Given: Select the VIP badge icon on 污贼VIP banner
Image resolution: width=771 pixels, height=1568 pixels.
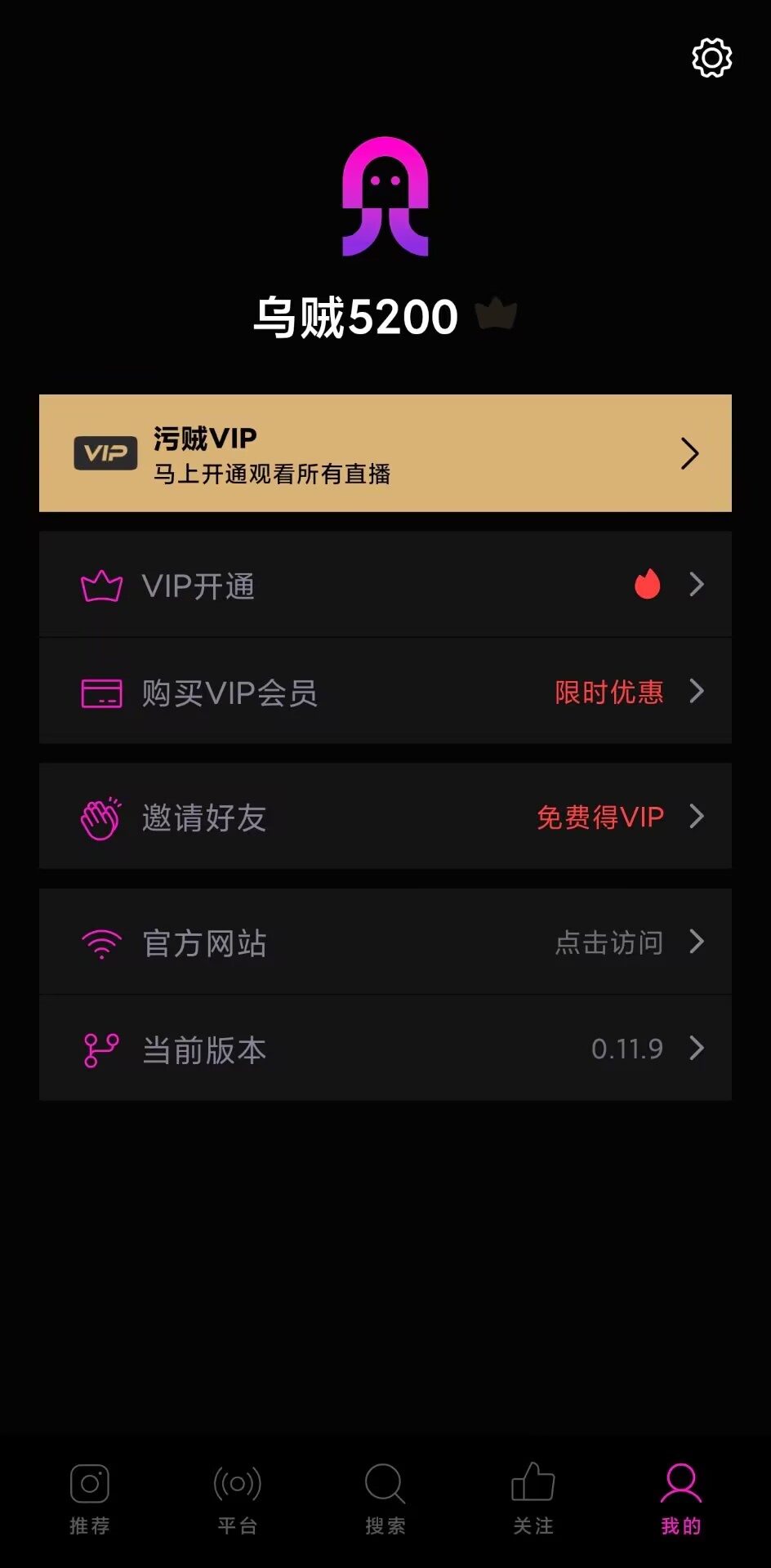Looking at the screenshot, I should tap(106, 452).
